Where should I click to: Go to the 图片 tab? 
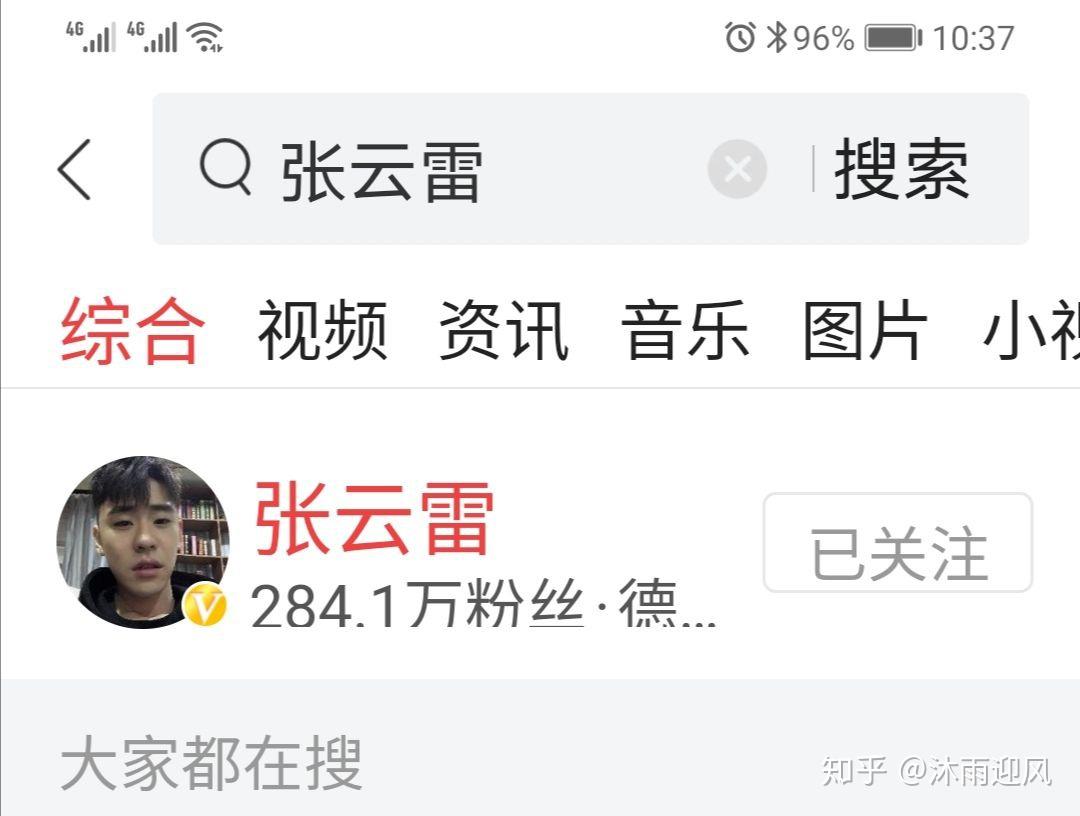[x=866, y=330]
